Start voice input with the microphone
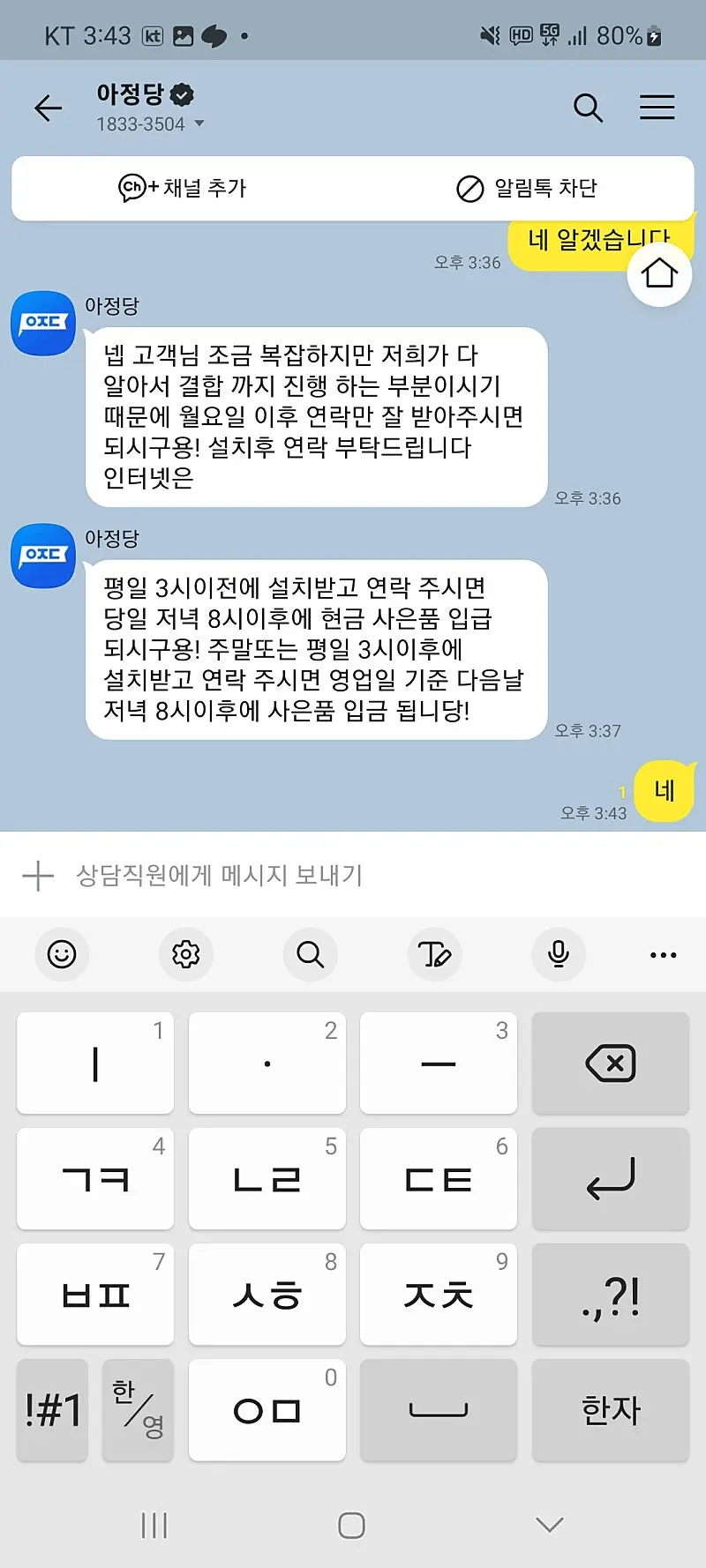This screenshot has height=1568, width=706. 559,954
